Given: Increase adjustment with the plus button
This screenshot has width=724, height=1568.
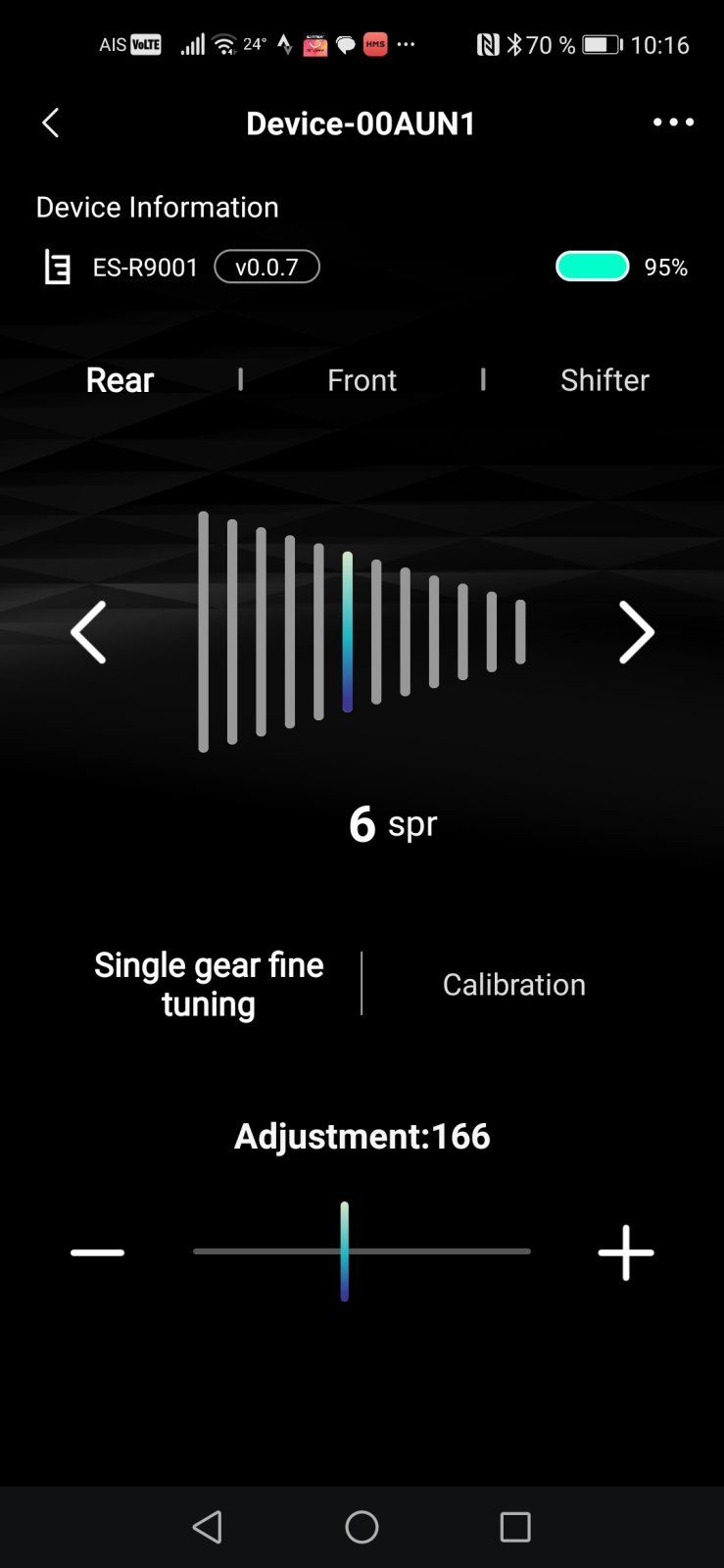Looking at the screenshot, I should [625, 1252].
